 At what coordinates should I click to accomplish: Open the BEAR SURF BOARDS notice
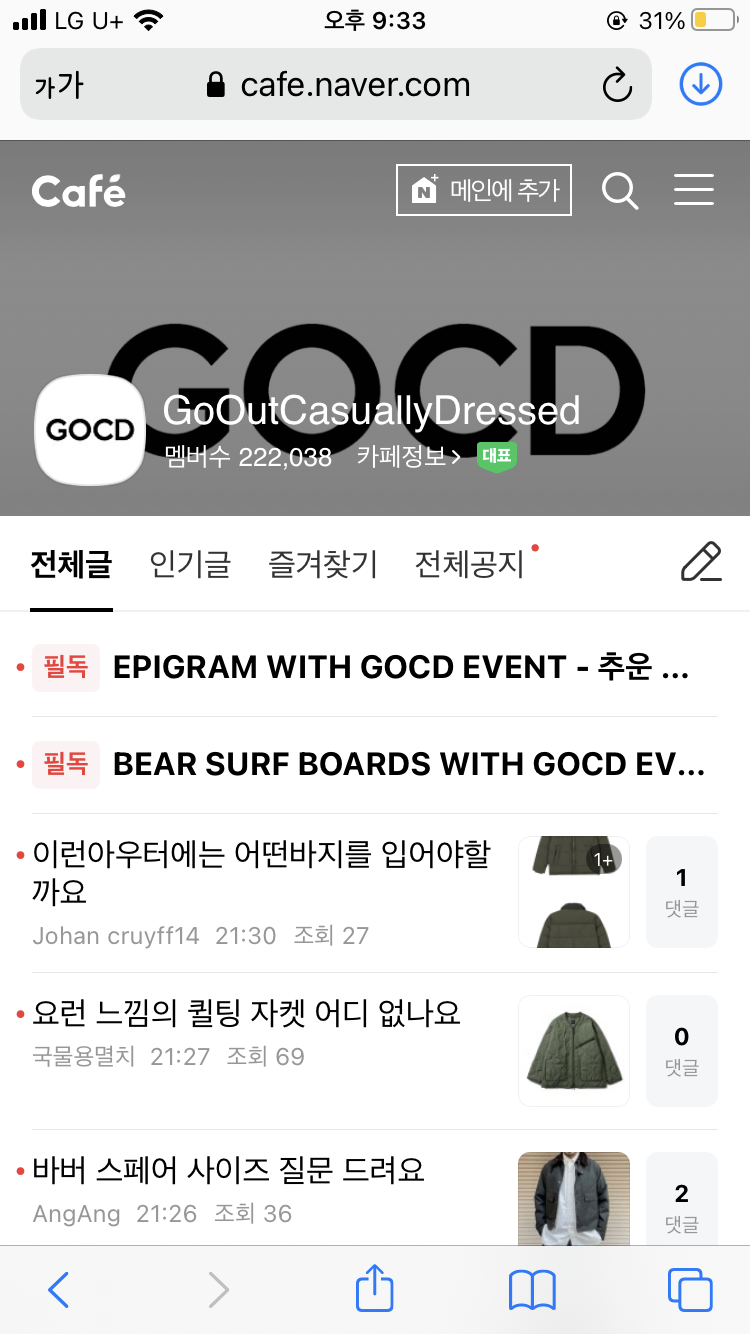click(408, 765)
